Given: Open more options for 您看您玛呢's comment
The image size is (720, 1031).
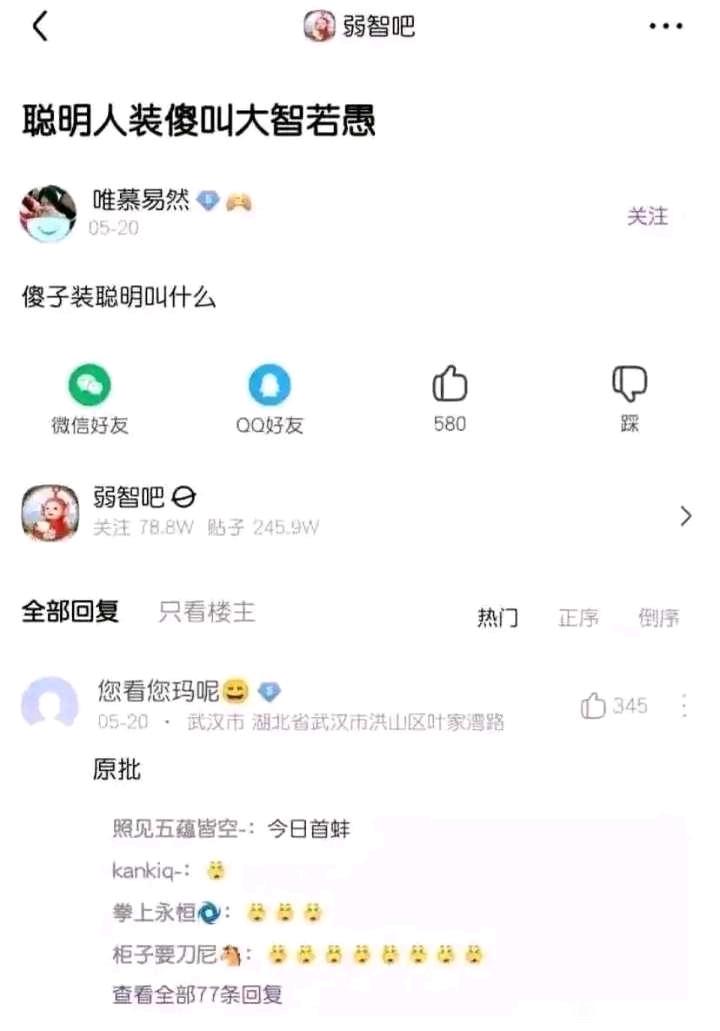Looking at the screenshot, I should click(685, 706).
